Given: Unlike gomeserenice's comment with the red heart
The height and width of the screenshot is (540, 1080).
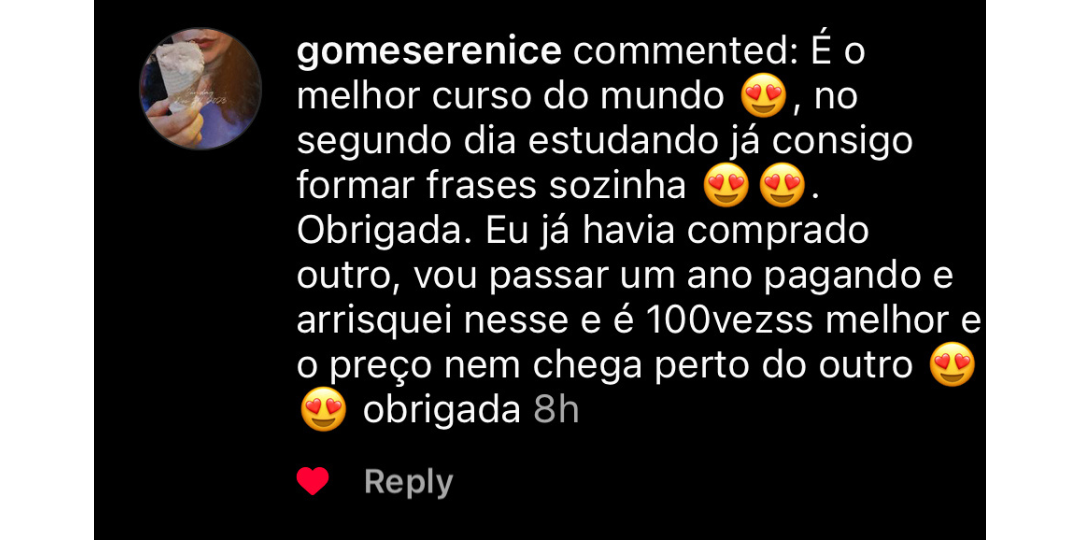Looking at the screenshot, I should tap(313, 482).
